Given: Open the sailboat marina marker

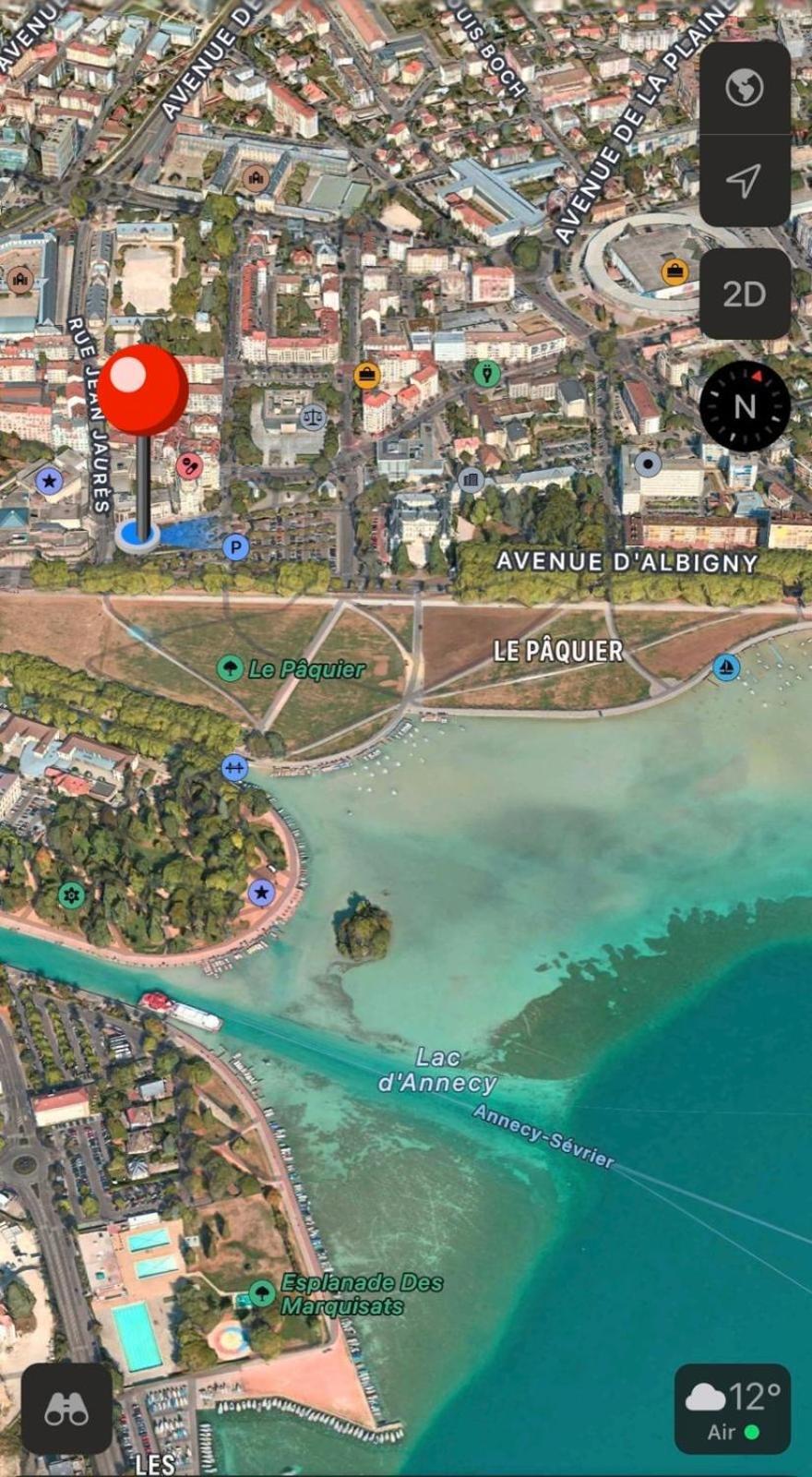Looking at the screenshot, I should pos(726,667).
